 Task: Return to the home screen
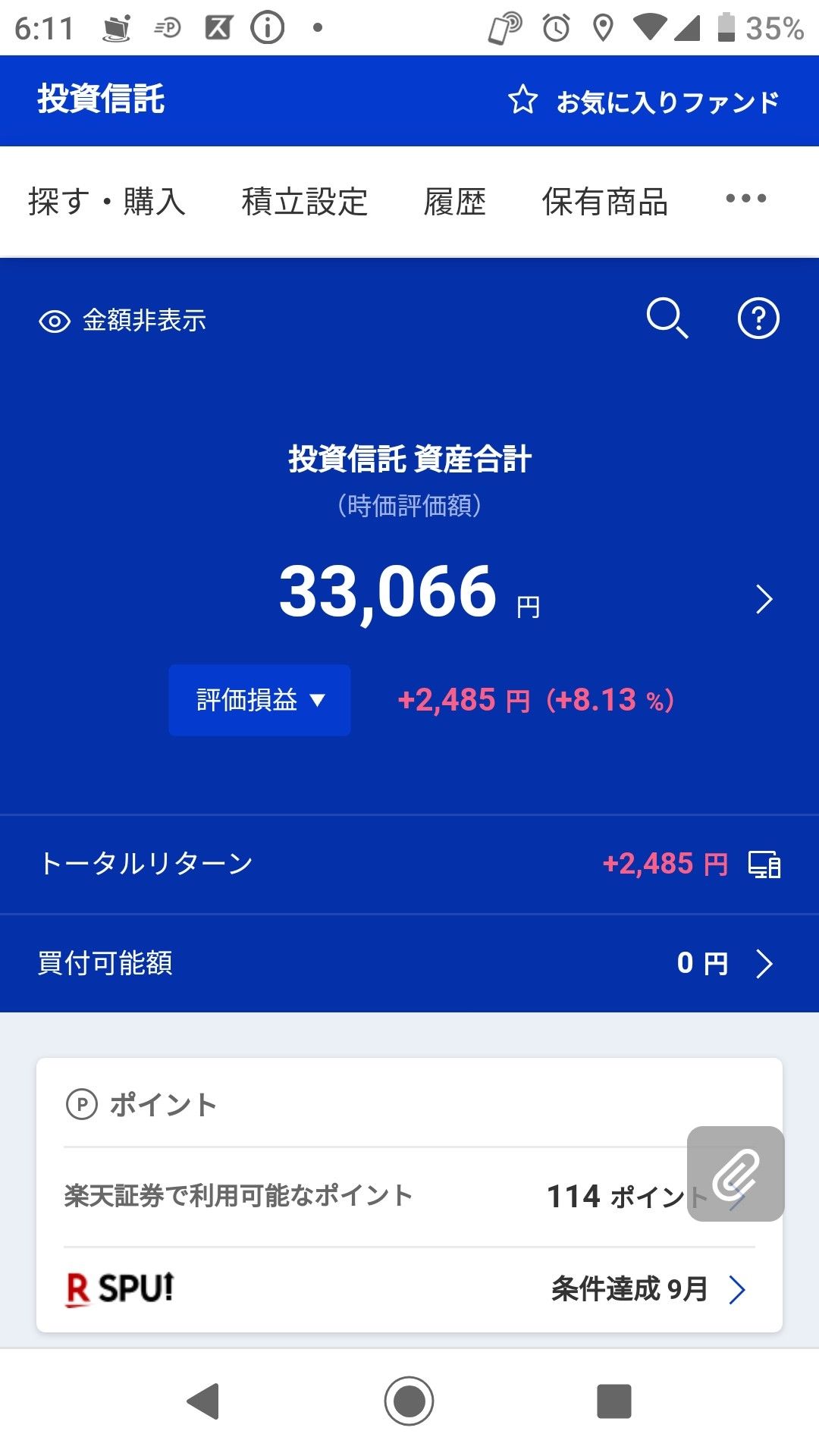409,1401
